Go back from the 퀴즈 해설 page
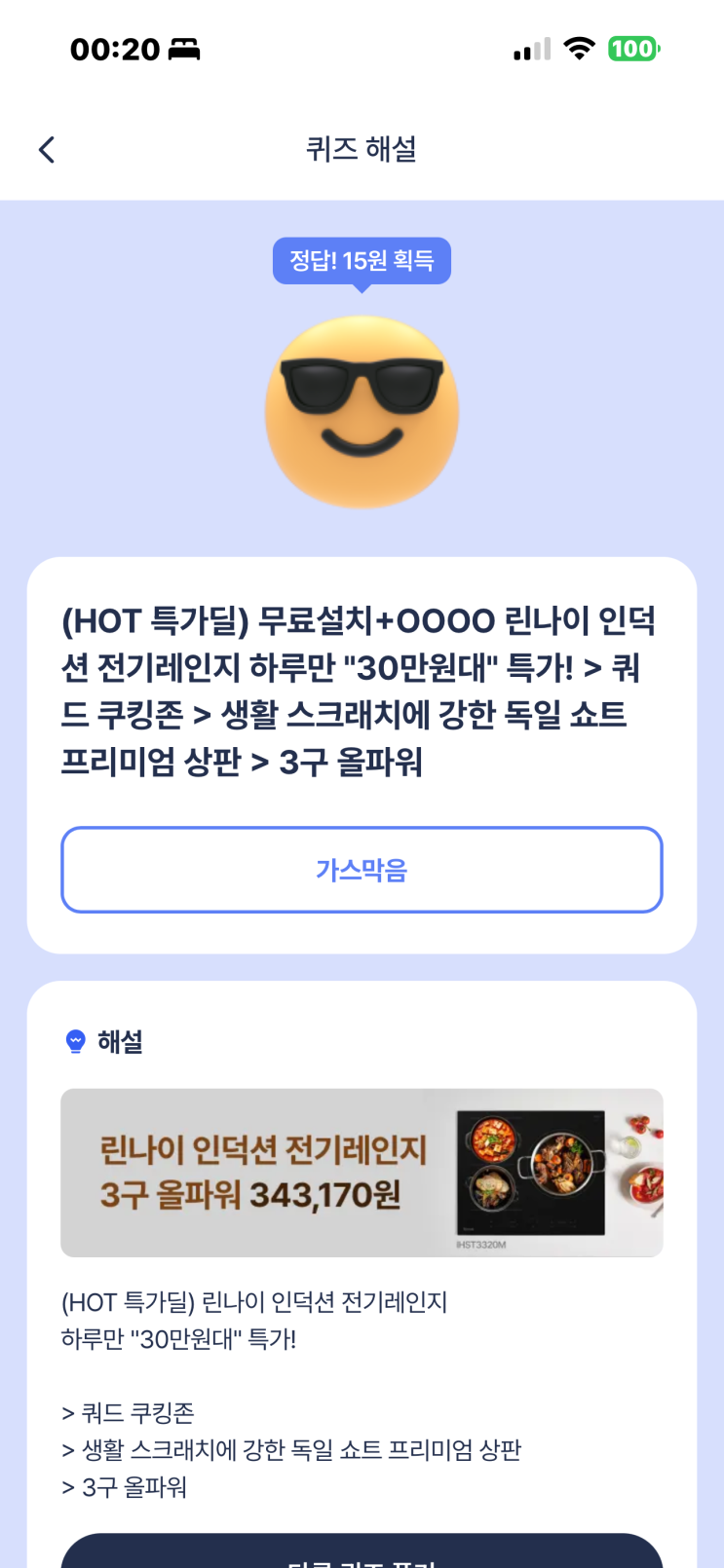724x1568 pixels. click(x=46, y=150)
